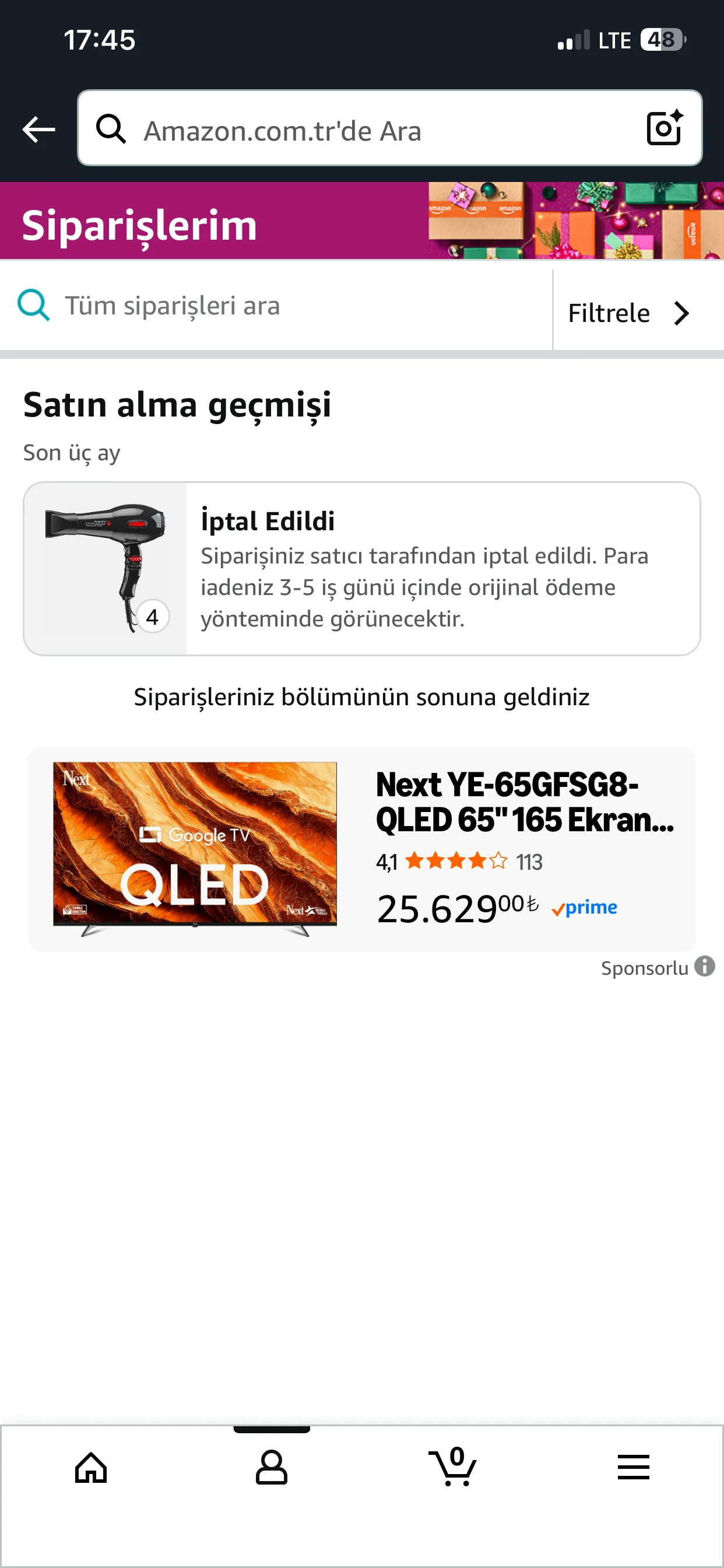Switch to the Home tab
The width and height of the screenshot is (724, 1568).
92,1467
